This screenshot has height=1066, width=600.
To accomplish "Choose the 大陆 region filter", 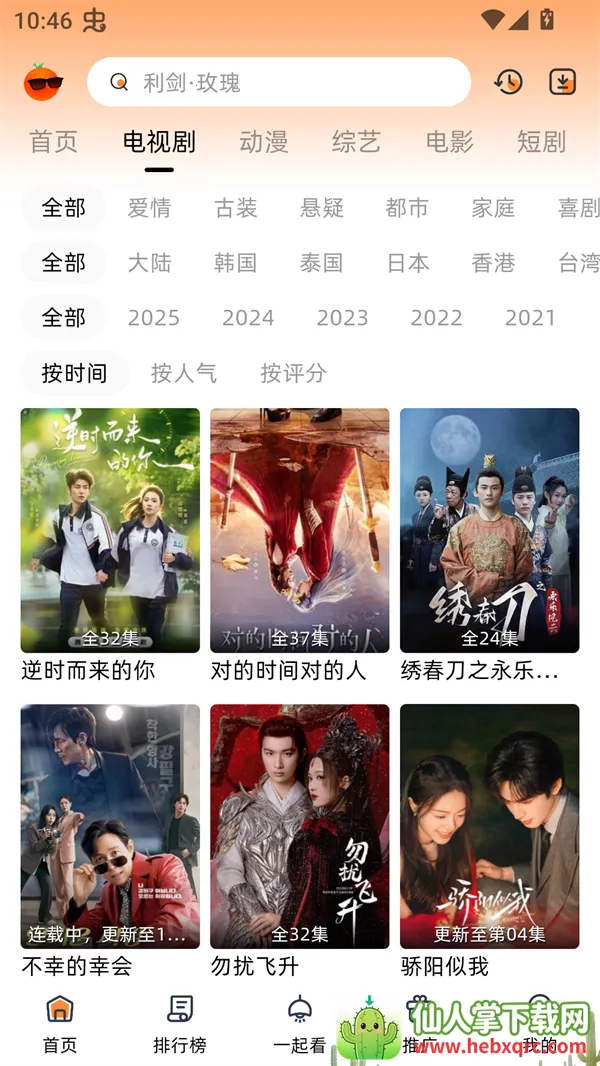I will tap(150, 263).
